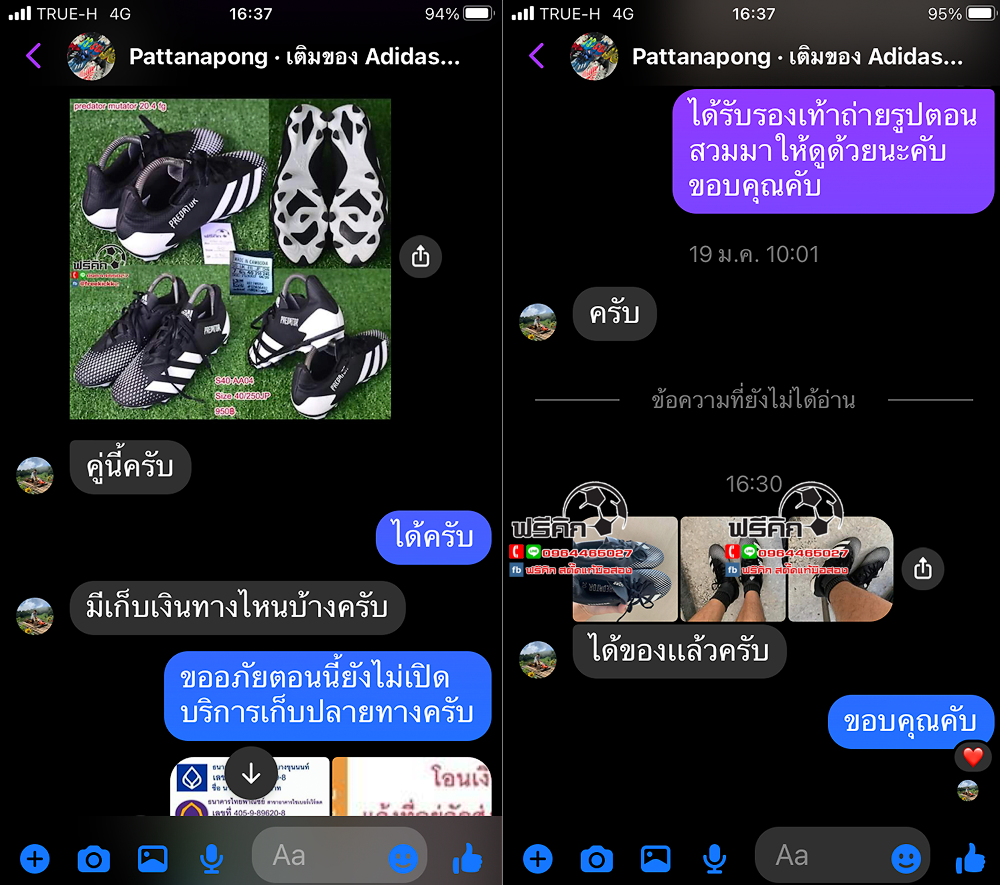Open sender's avatar beside ได้ของแล้วครับ message
Screen dimensions: 1000x885
pos(538,660)
